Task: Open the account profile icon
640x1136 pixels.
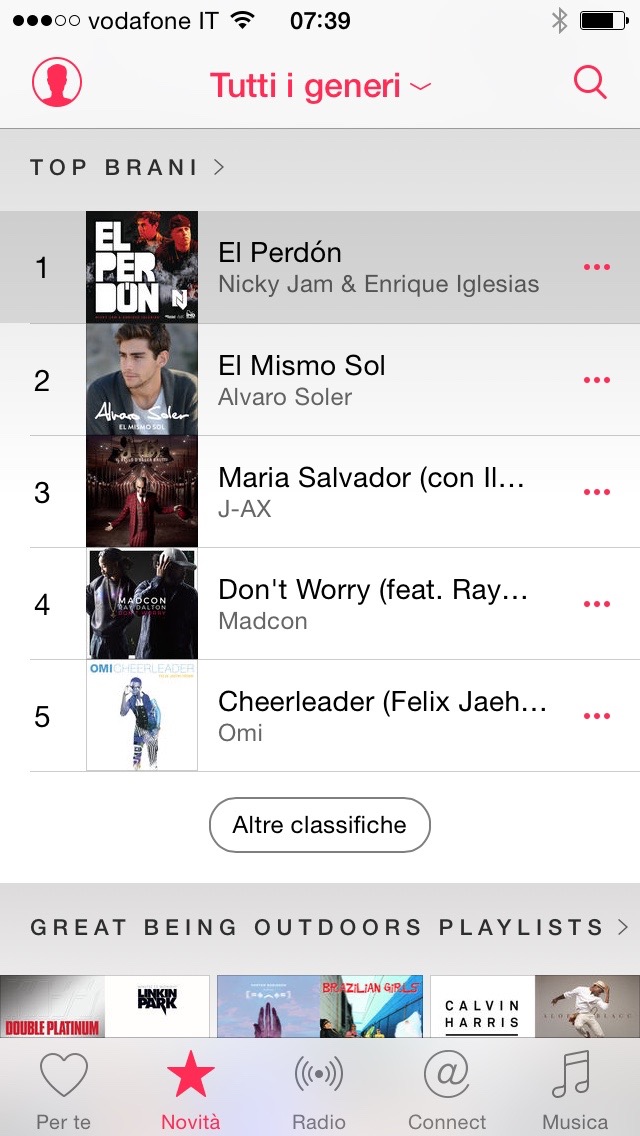Action: pos(57,83)
